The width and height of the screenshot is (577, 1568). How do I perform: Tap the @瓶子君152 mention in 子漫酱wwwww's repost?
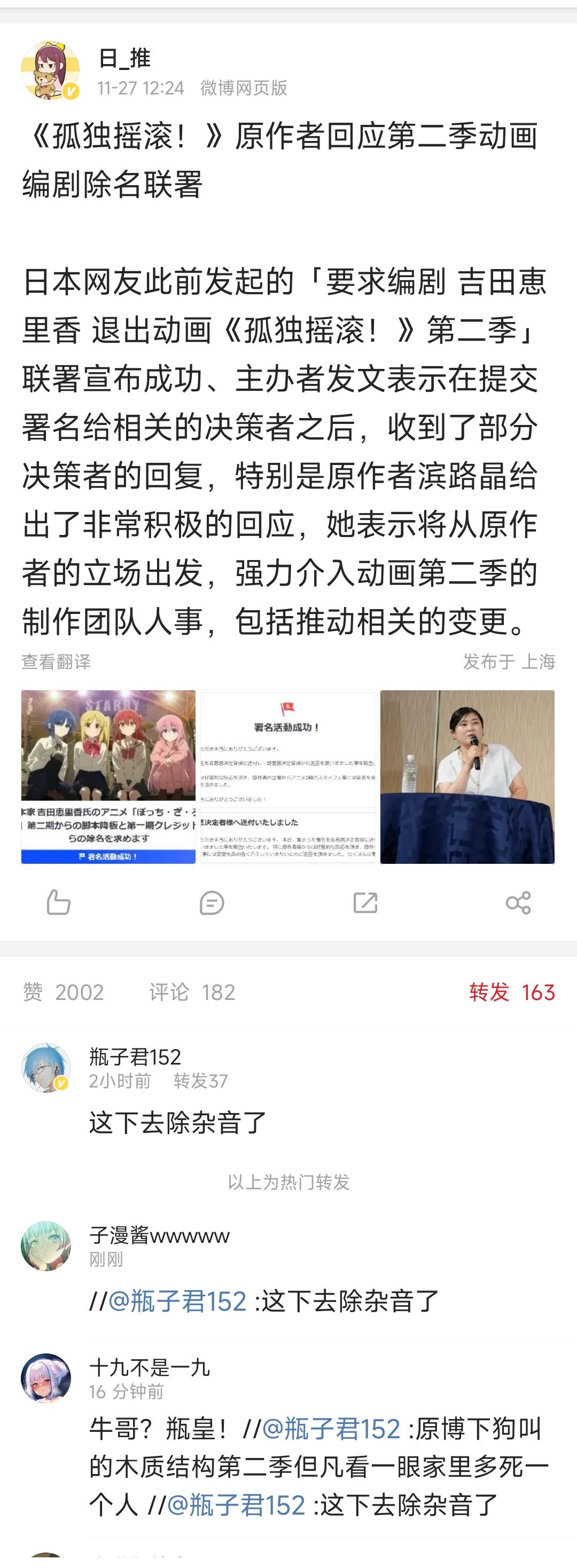177,1302
